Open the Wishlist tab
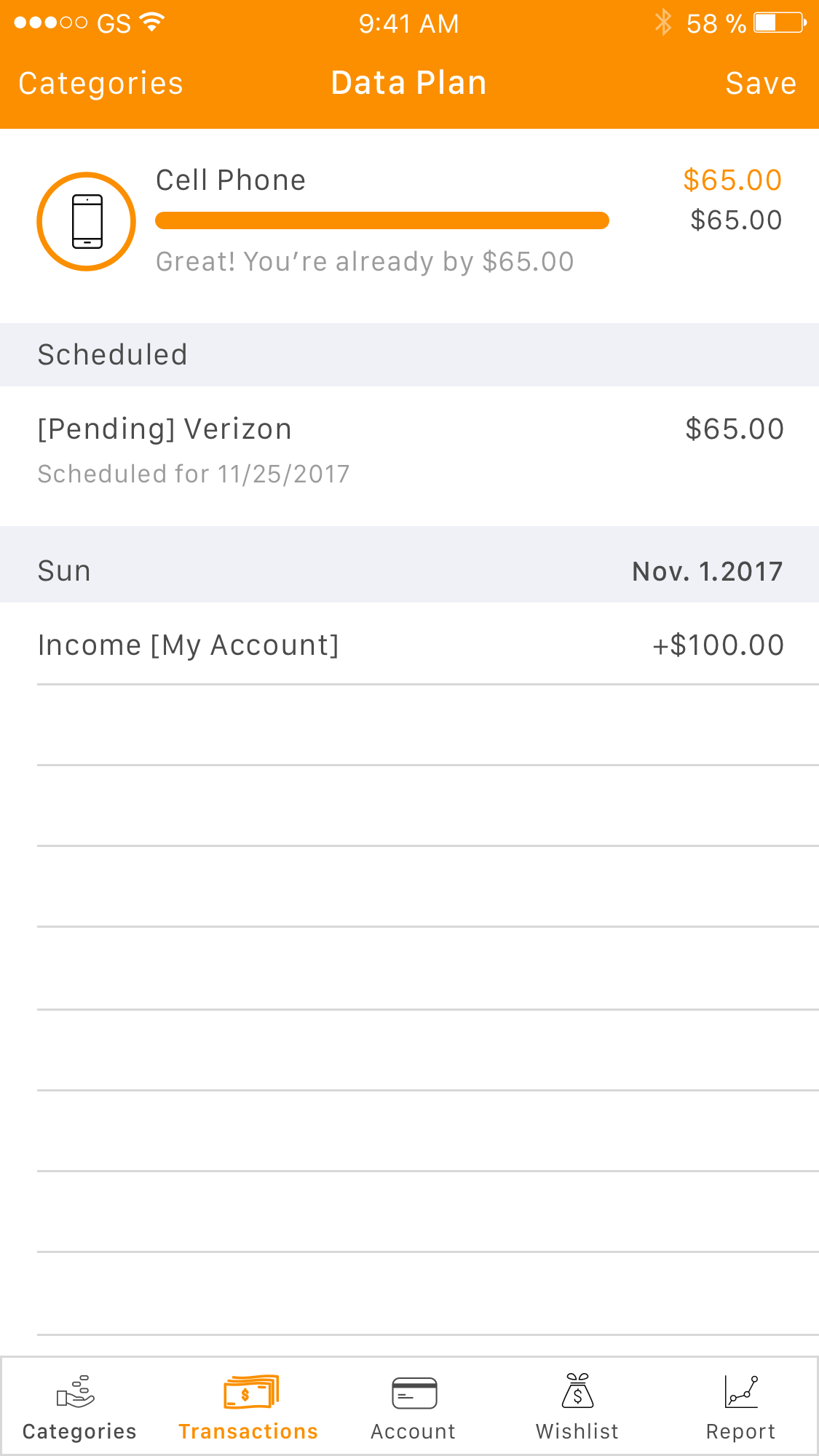 click(577, 1407)
